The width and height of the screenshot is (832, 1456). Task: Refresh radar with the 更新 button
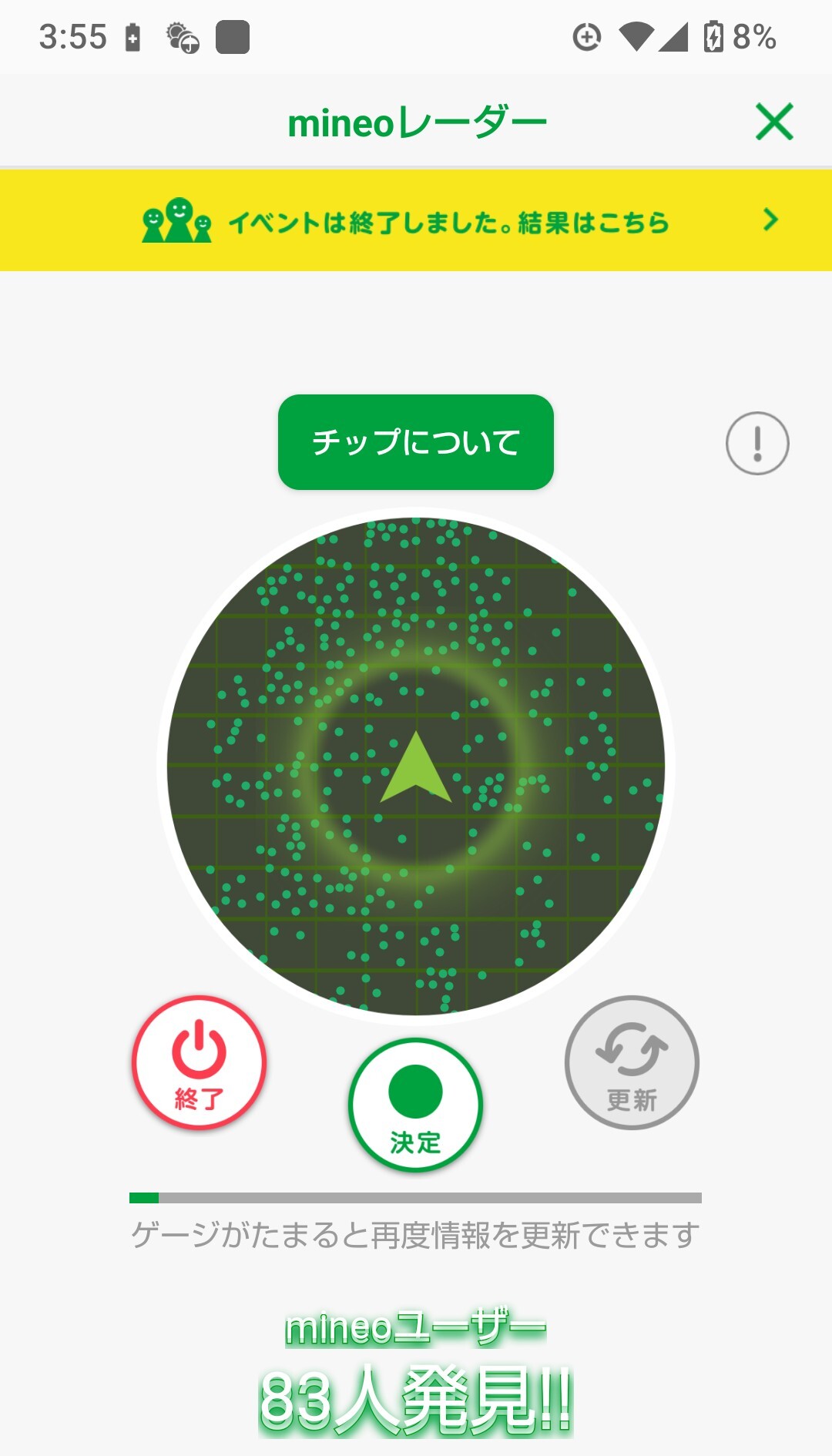click(x=632, y=1063)
